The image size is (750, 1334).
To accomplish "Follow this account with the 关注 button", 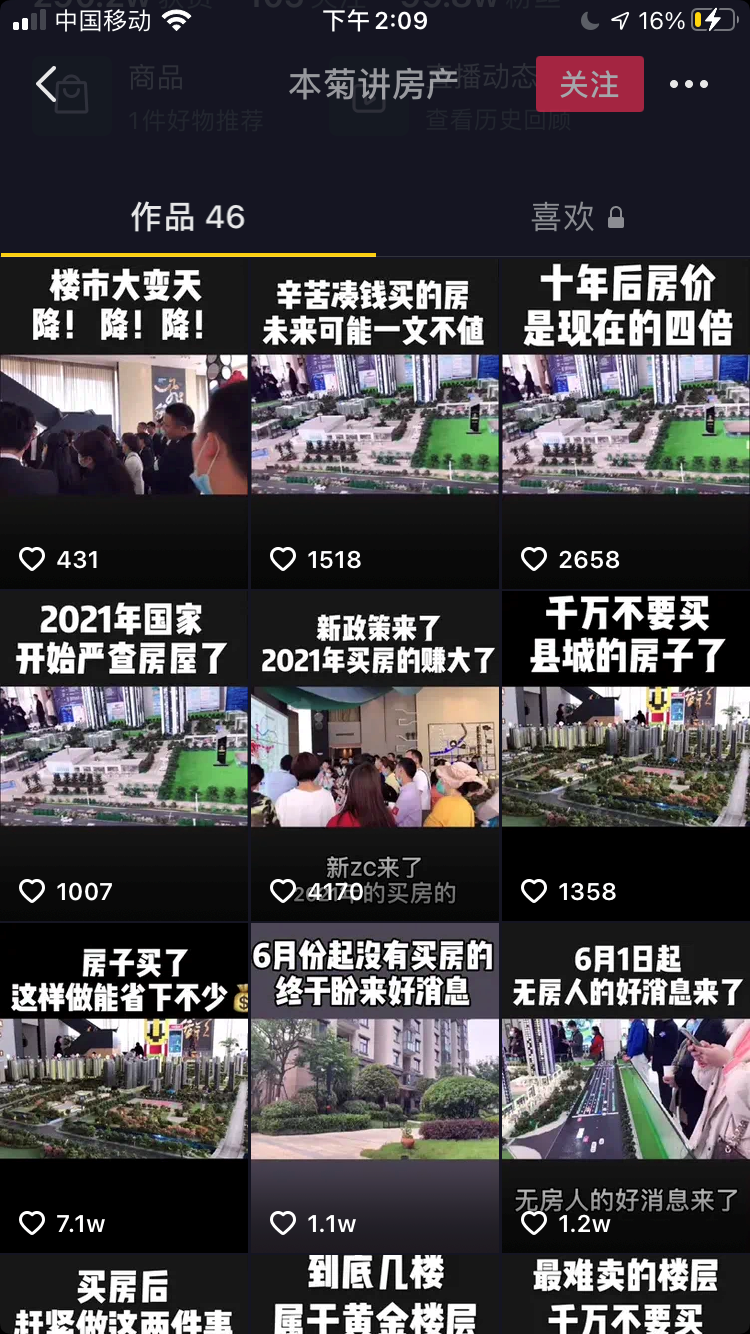I will pyautogui.click(x=589, y=84).
